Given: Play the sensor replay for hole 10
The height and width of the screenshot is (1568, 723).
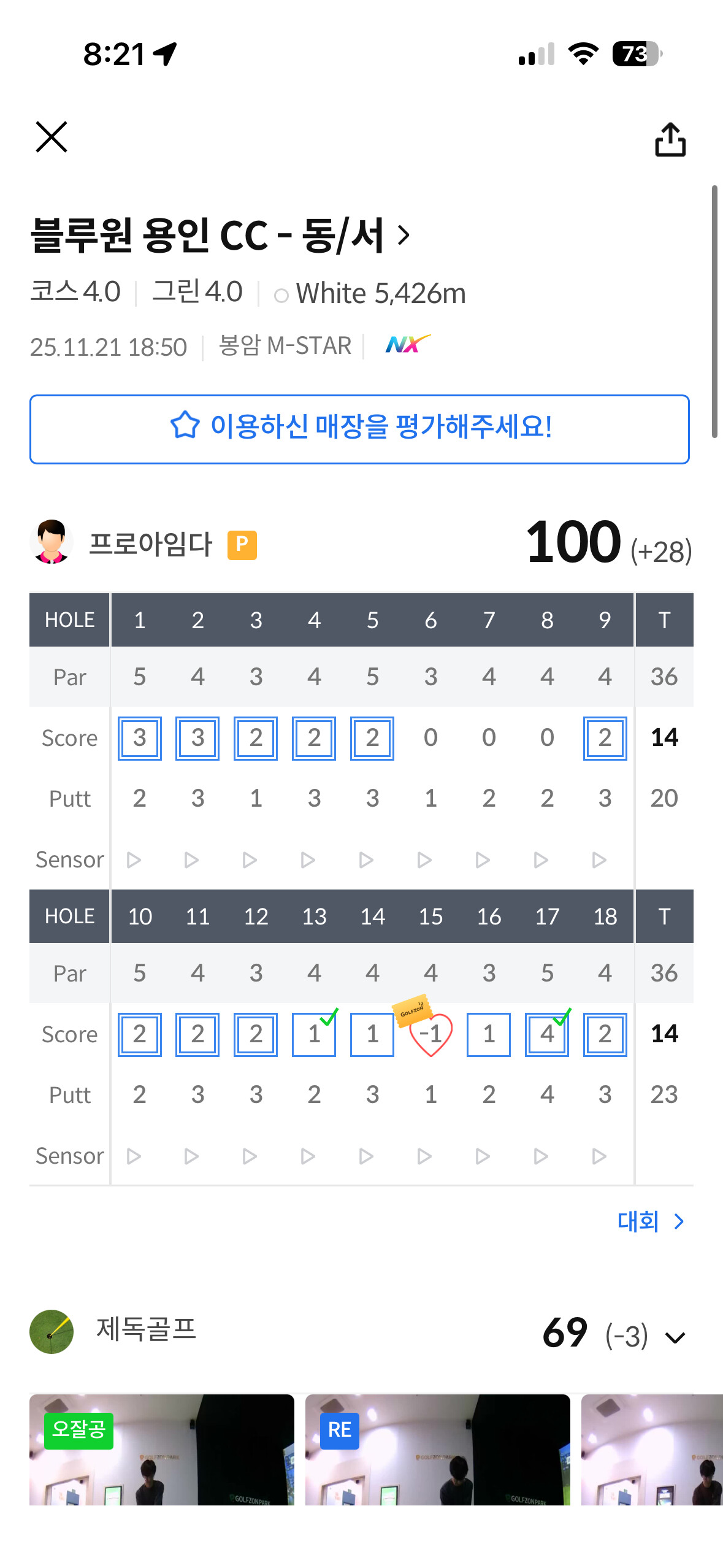Looking at the screenshot, I should click(134, 1156).
